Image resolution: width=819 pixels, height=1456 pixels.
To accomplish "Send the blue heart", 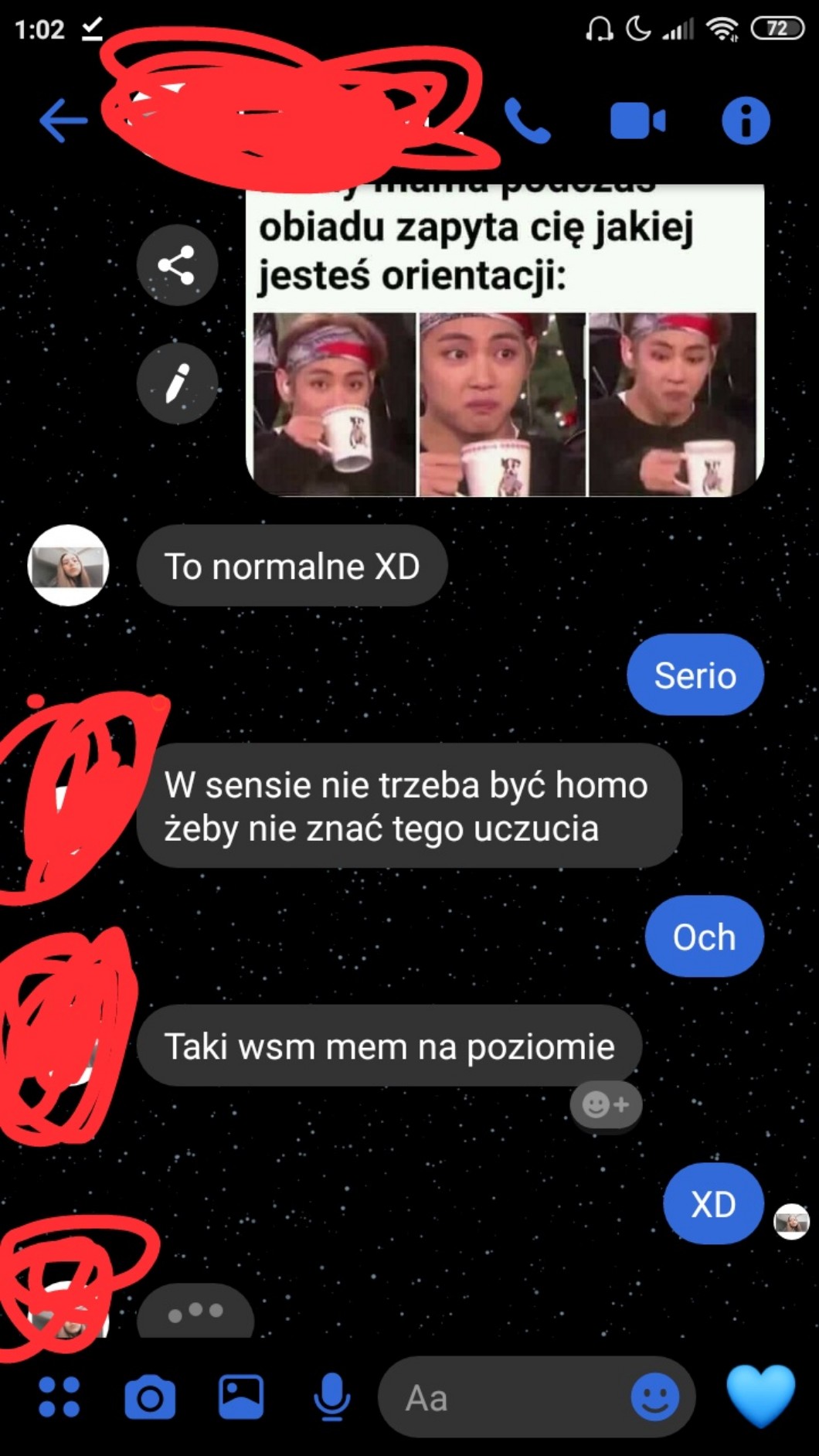I will tap(761, 1396).
